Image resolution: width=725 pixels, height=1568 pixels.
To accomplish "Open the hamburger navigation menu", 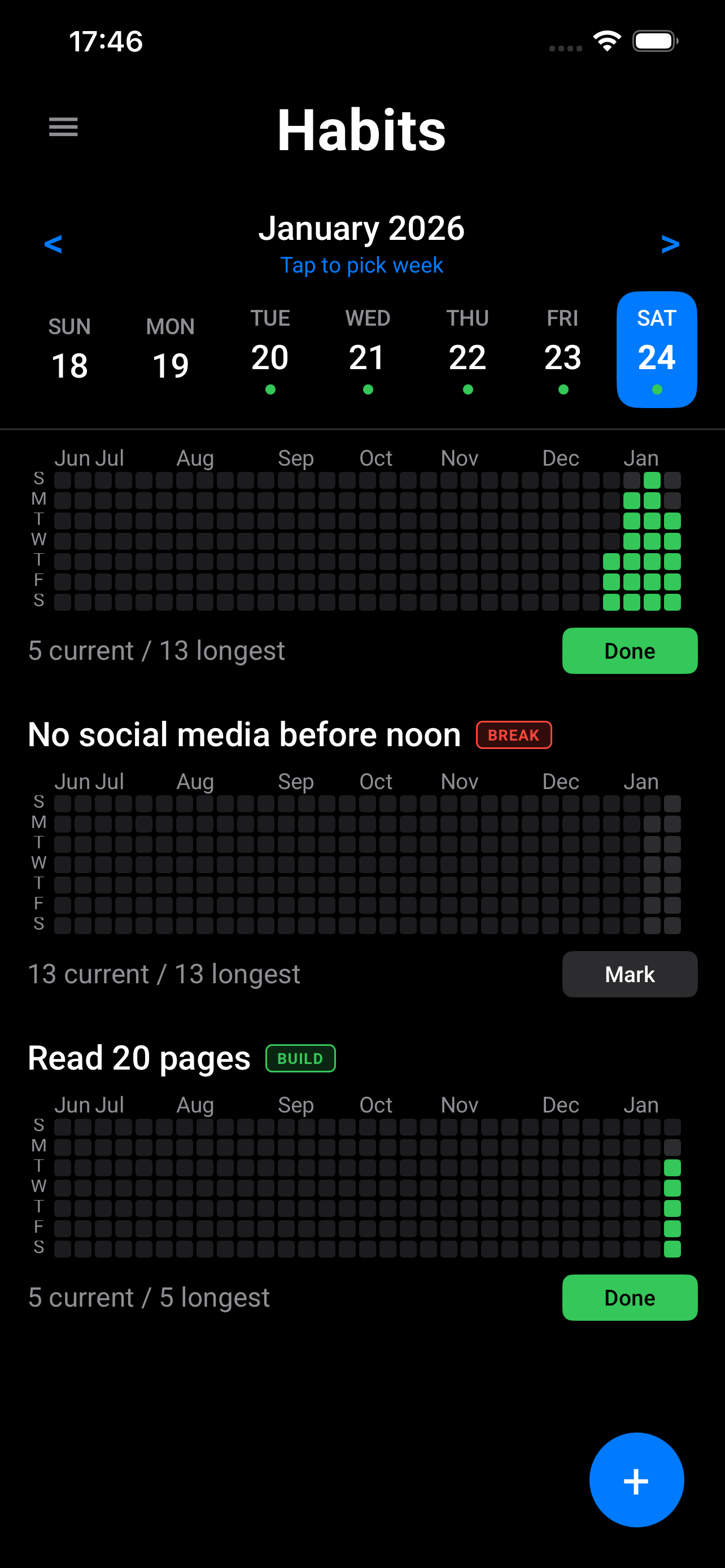I will [x=63, y=126].
